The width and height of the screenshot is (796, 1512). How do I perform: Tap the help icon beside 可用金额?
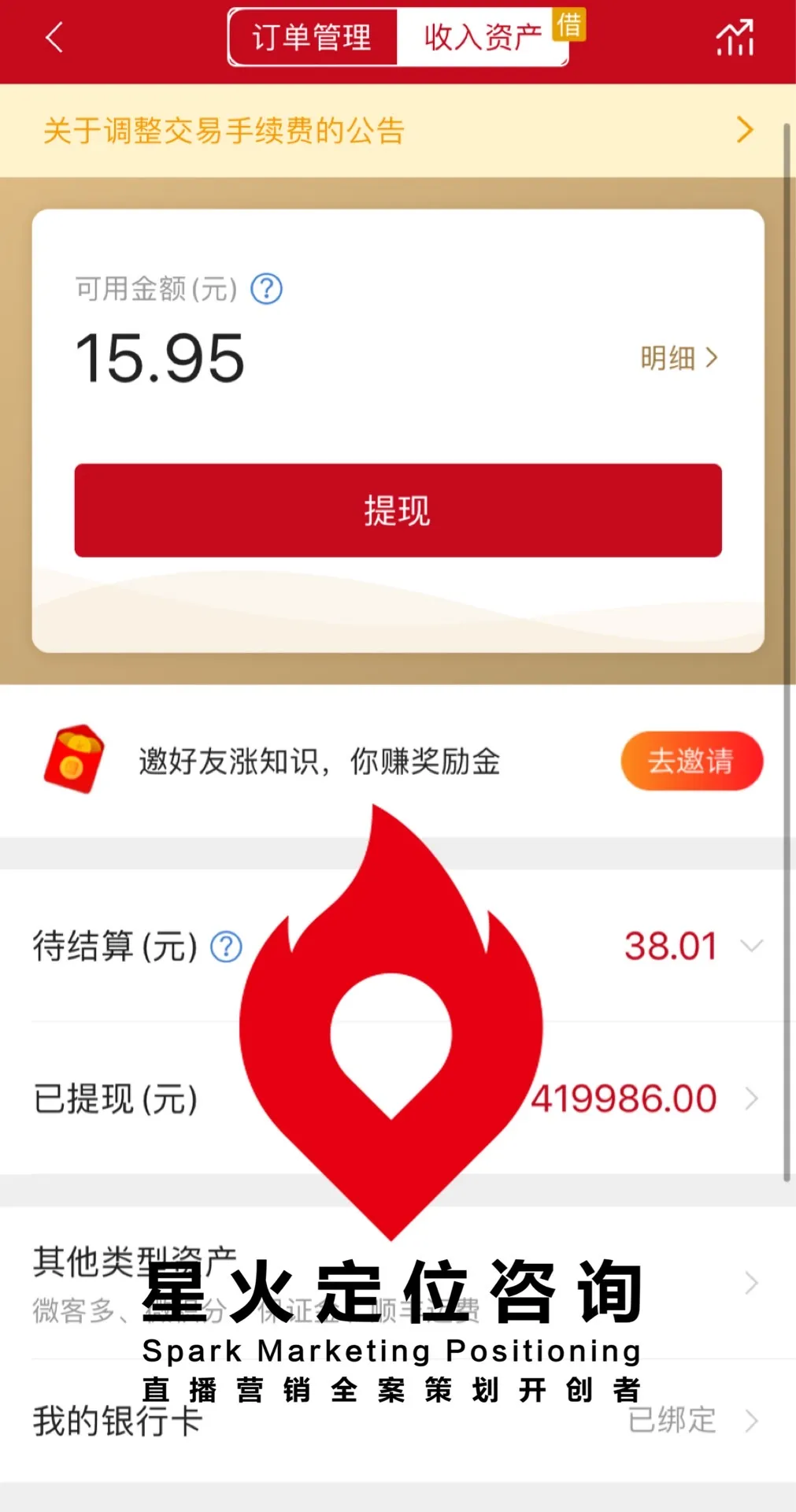click(266, 289)
